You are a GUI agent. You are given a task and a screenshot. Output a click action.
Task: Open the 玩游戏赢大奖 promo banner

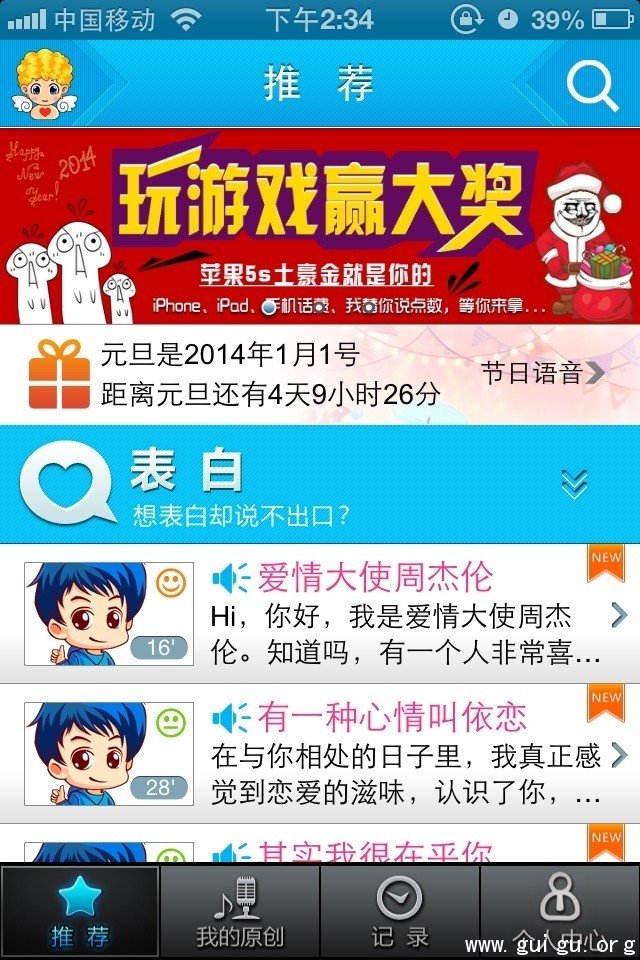320,225
